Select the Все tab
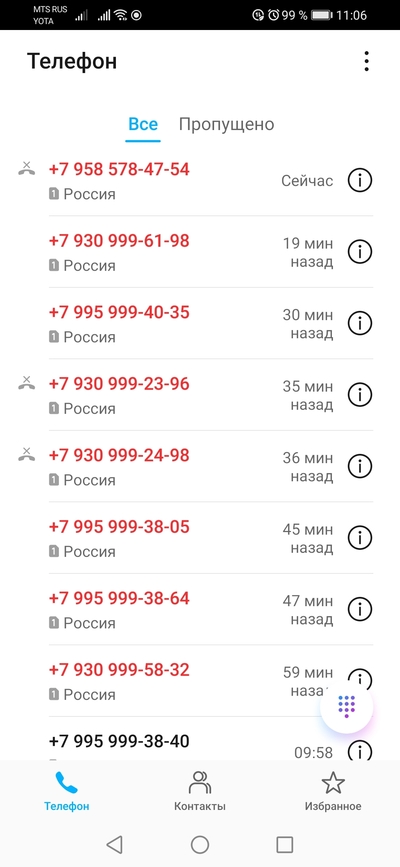Image resolution: width=400 pixels, height=867 pixels. point(143,124)
